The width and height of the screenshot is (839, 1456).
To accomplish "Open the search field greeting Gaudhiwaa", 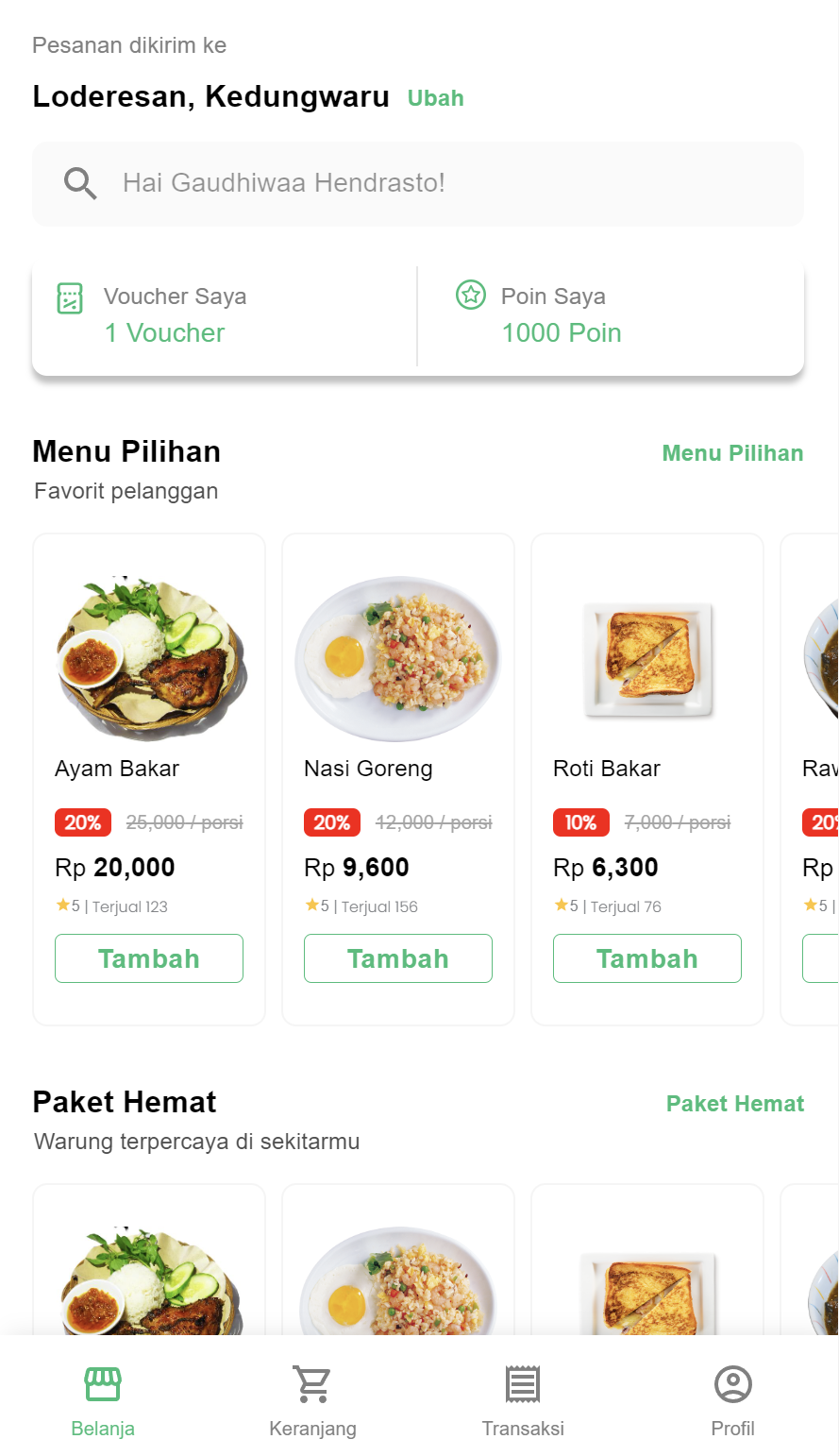I will (x=417, y=183).
